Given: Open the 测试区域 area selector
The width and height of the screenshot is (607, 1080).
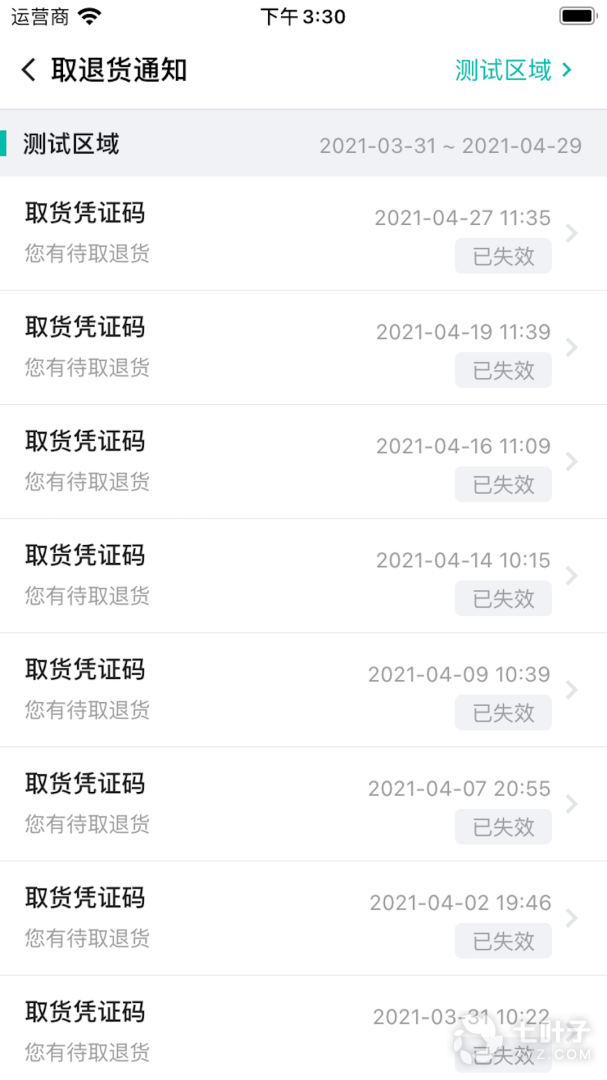Looking at the screenshot, I should pos(513,70).
